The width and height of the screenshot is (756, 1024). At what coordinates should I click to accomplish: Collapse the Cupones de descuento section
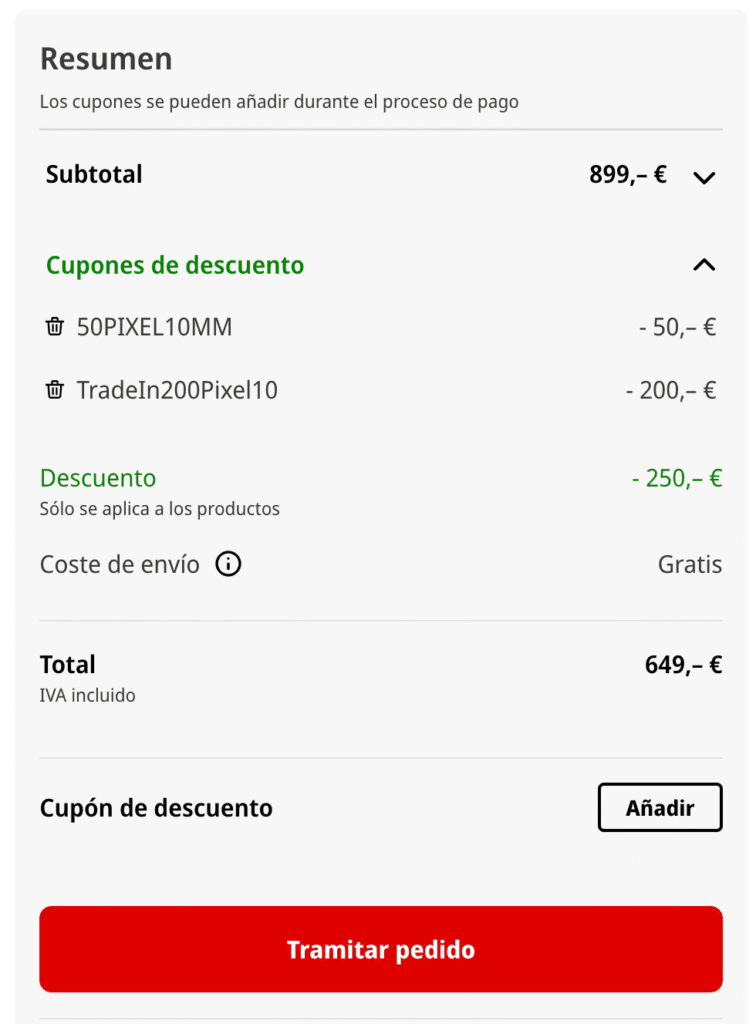tap(704, 265)
